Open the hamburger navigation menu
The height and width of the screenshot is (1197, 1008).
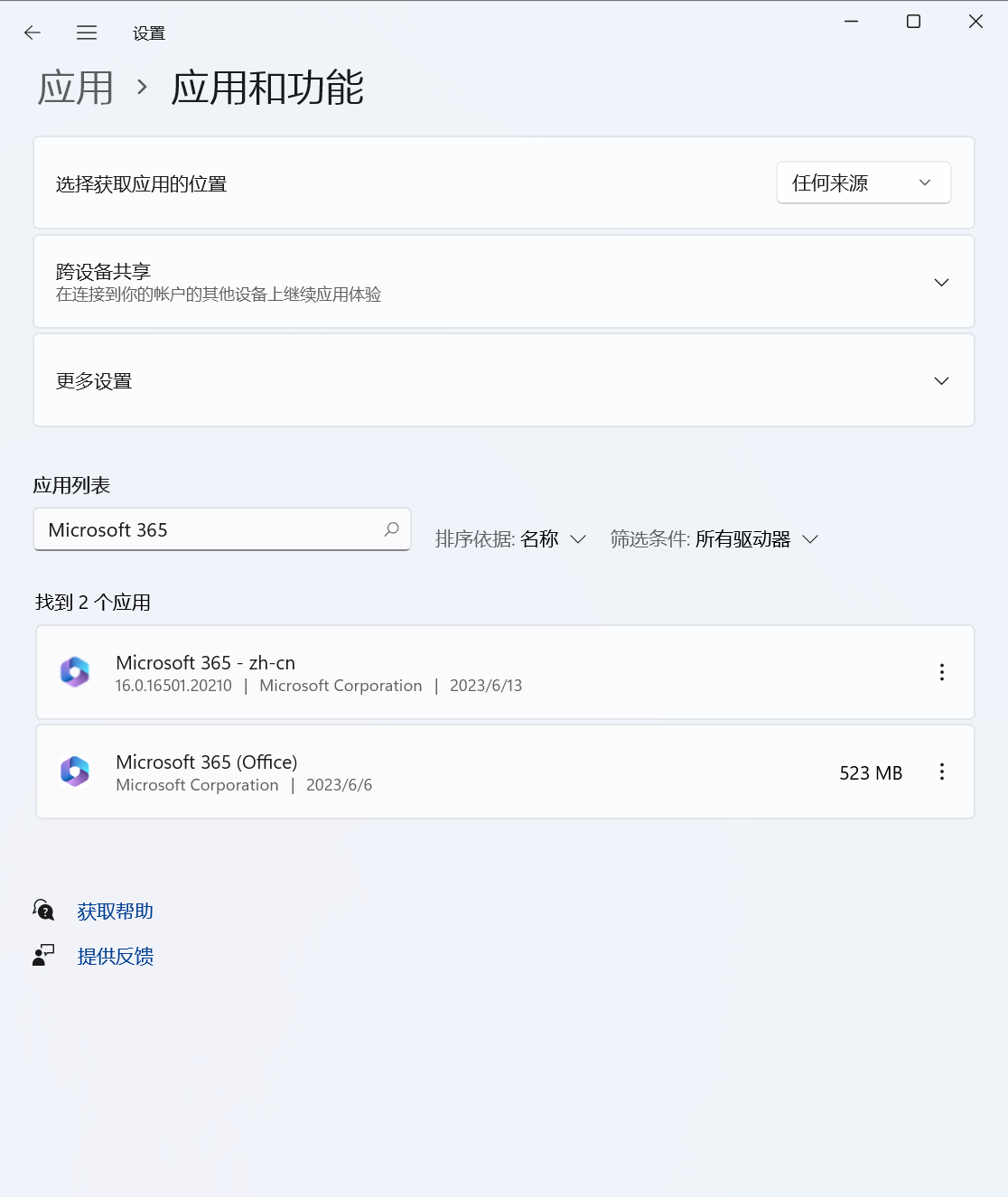click(x=87, y=33)
